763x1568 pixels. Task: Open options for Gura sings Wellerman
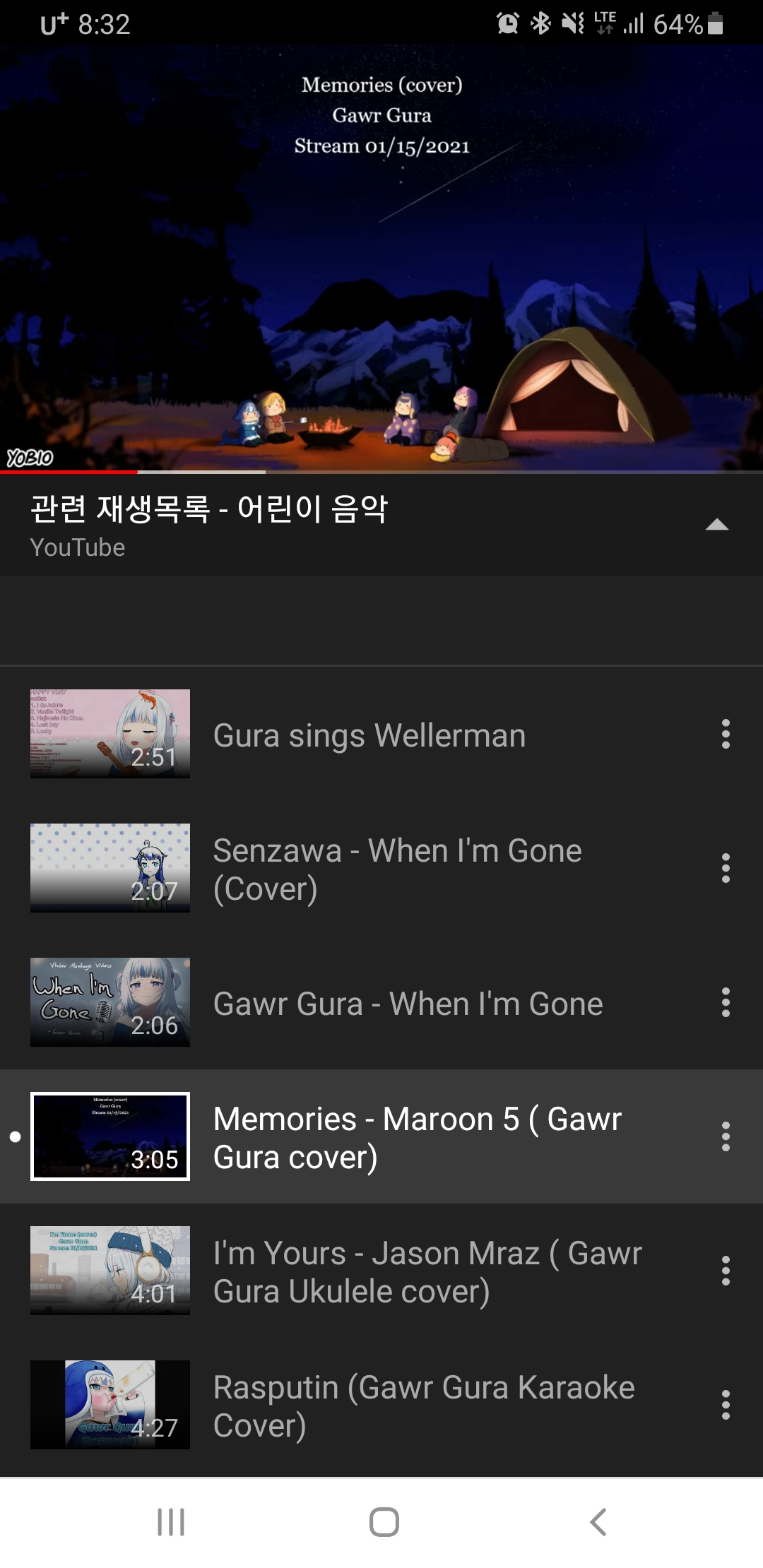point(725,735)
